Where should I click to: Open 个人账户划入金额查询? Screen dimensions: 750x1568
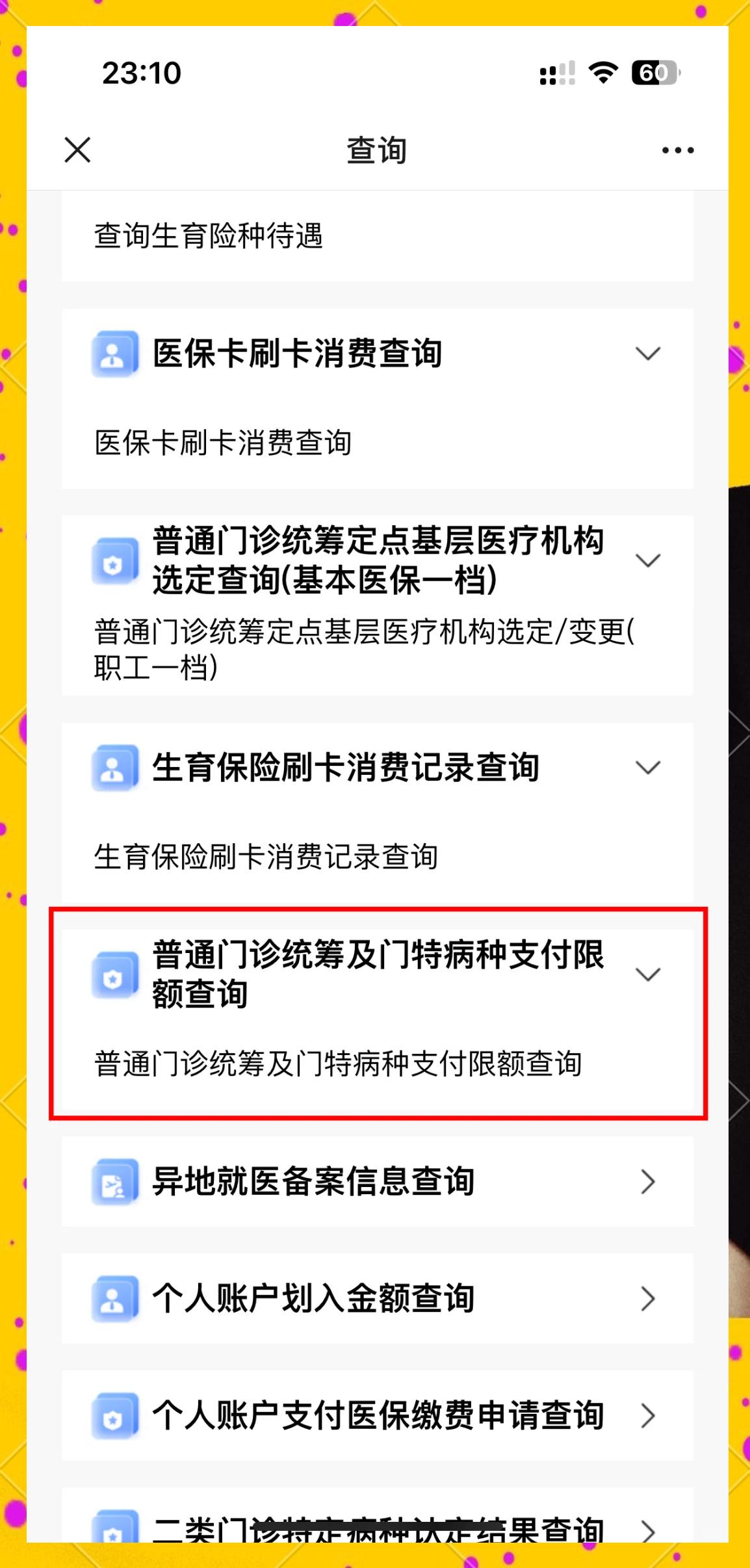(377, 1299)
